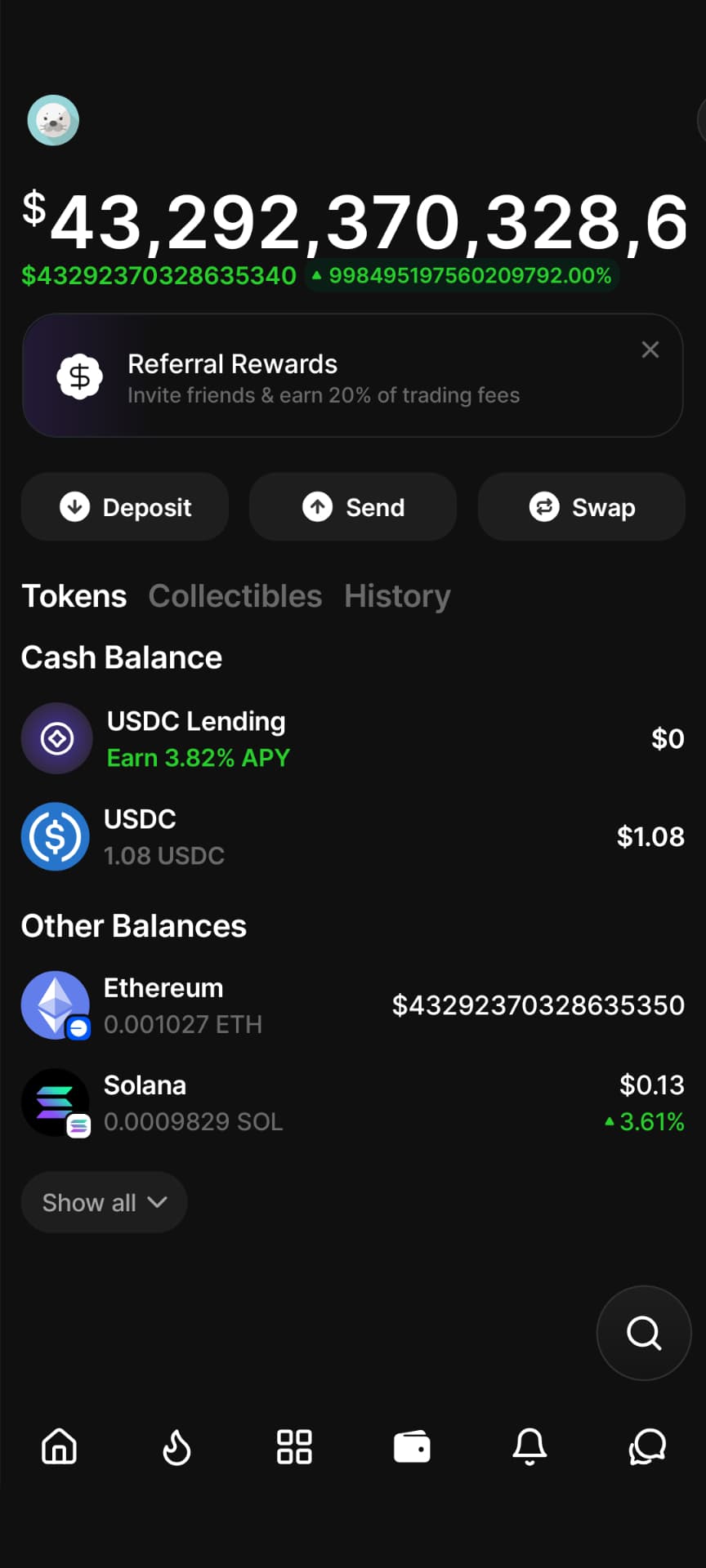
Task: Switch to the History tab
Action: 397,596
